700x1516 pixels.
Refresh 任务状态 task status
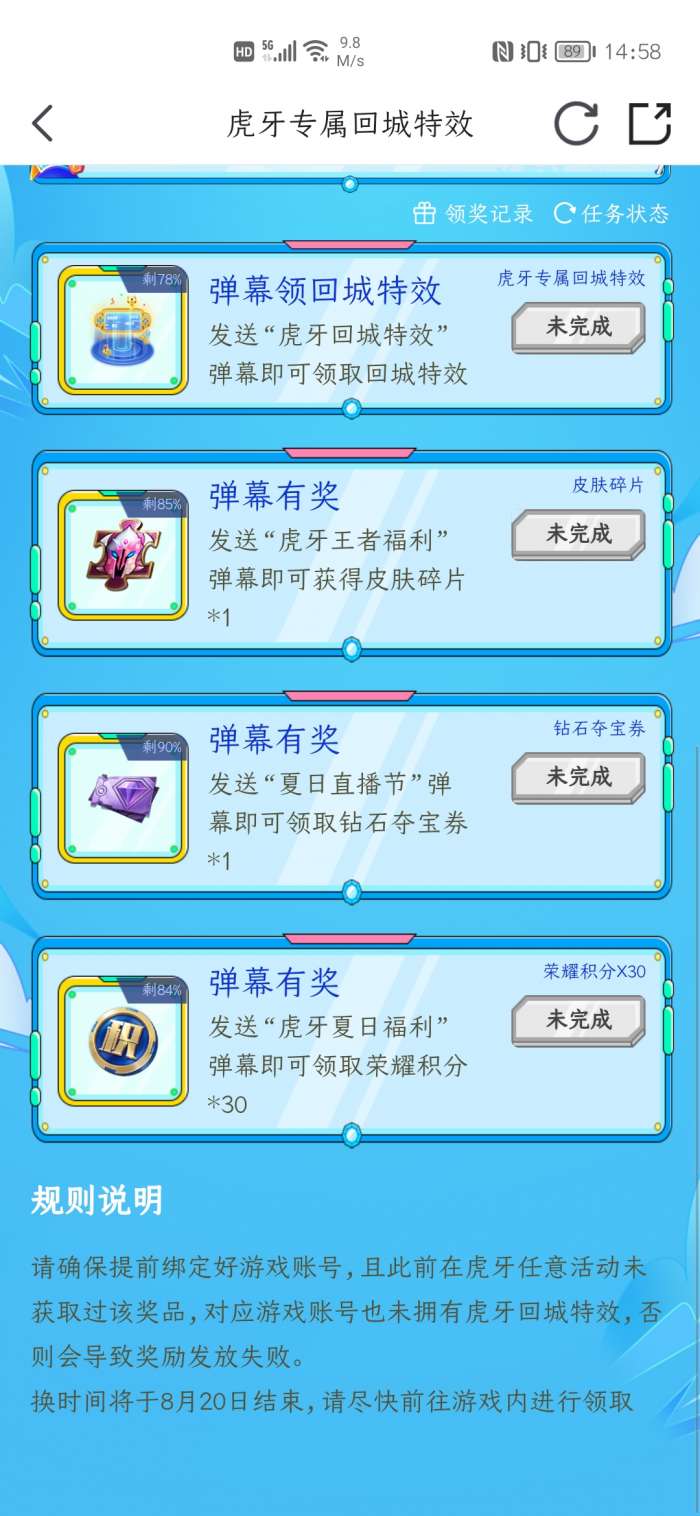pyautogui.click(x=610, y=213)
